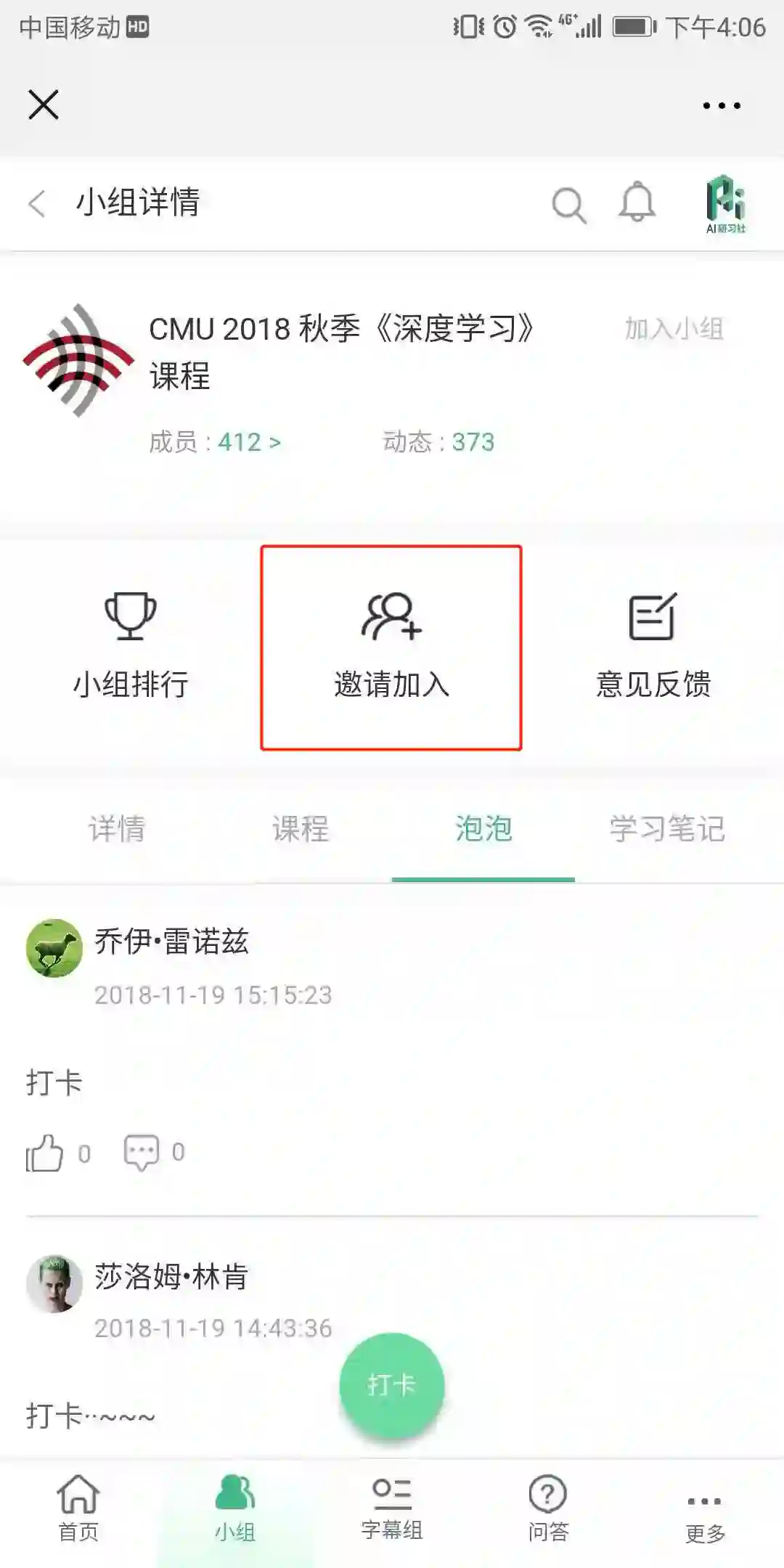784x1568 pixels.
Task: Comment on 乔伊·雷诺兹's post
Action: 142,1153
